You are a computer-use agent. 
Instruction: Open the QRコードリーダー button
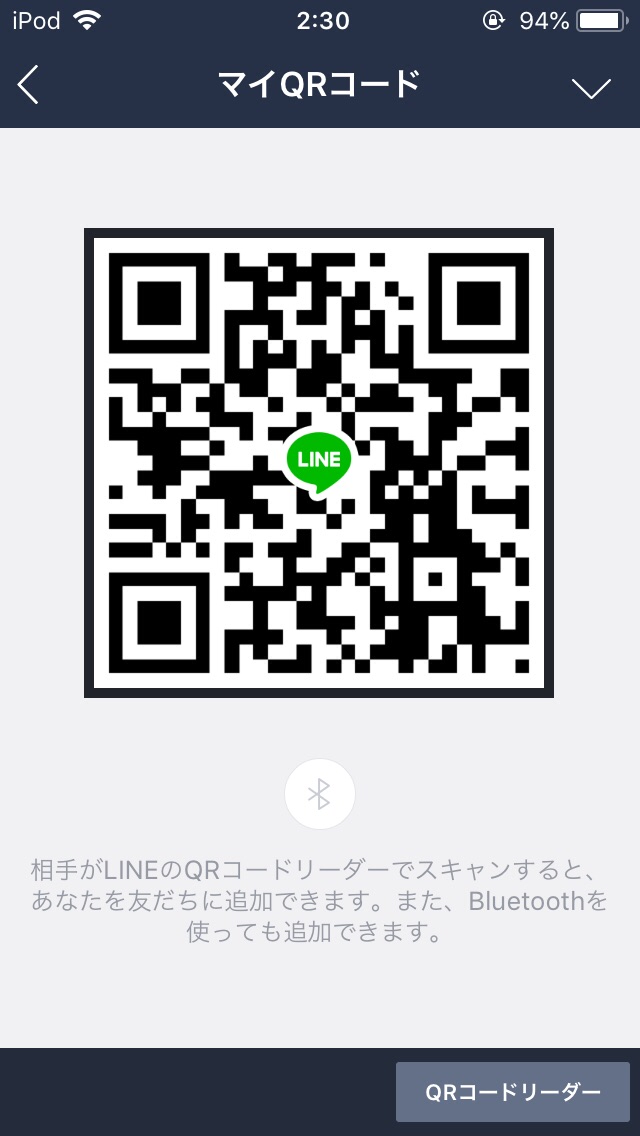point(512,1092)
